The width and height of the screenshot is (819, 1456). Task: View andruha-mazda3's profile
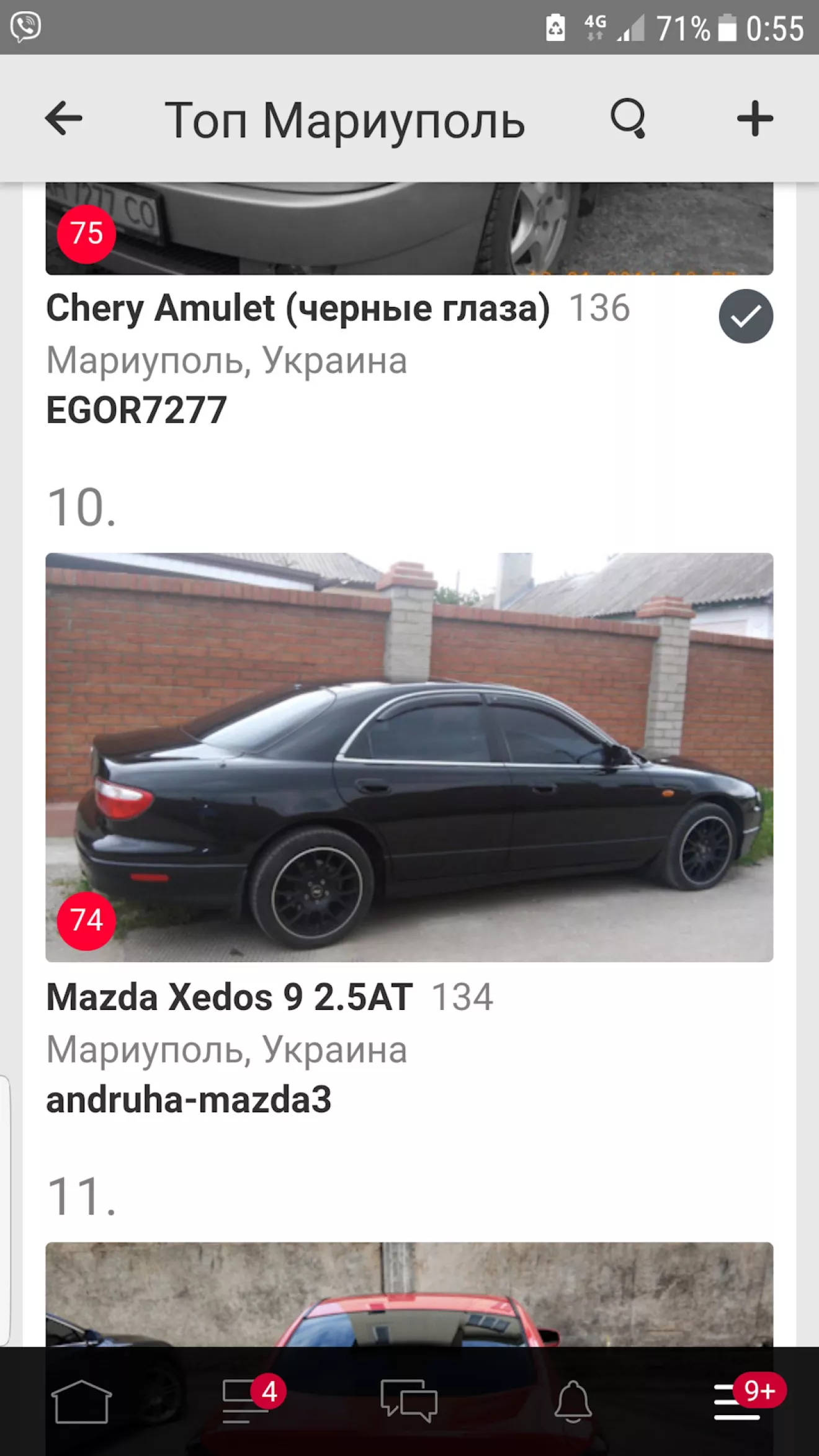point(189,1100)
